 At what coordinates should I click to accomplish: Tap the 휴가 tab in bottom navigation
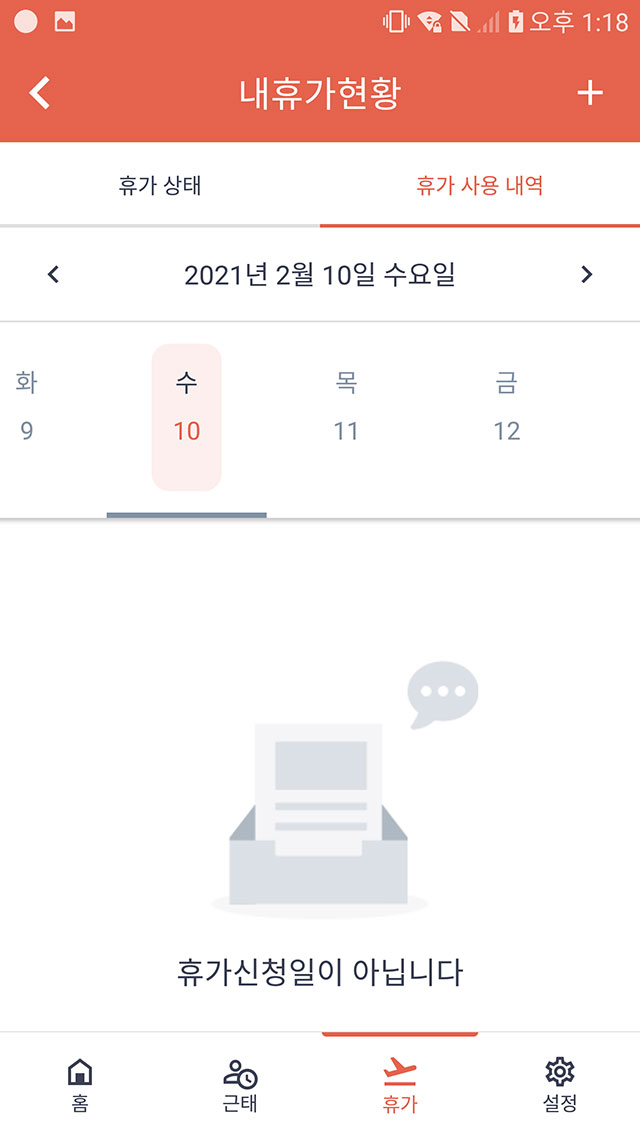coord(400,1086)
